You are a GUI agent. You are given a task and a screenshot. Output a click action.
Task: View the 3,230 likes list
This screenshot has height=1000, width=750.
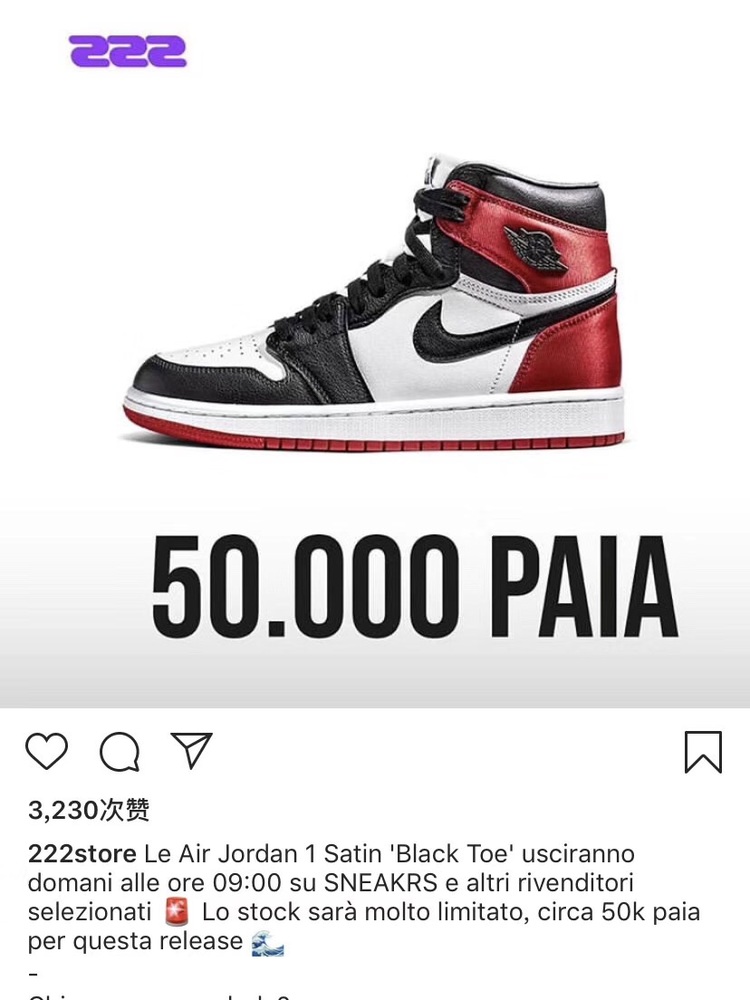pos(88,809)
